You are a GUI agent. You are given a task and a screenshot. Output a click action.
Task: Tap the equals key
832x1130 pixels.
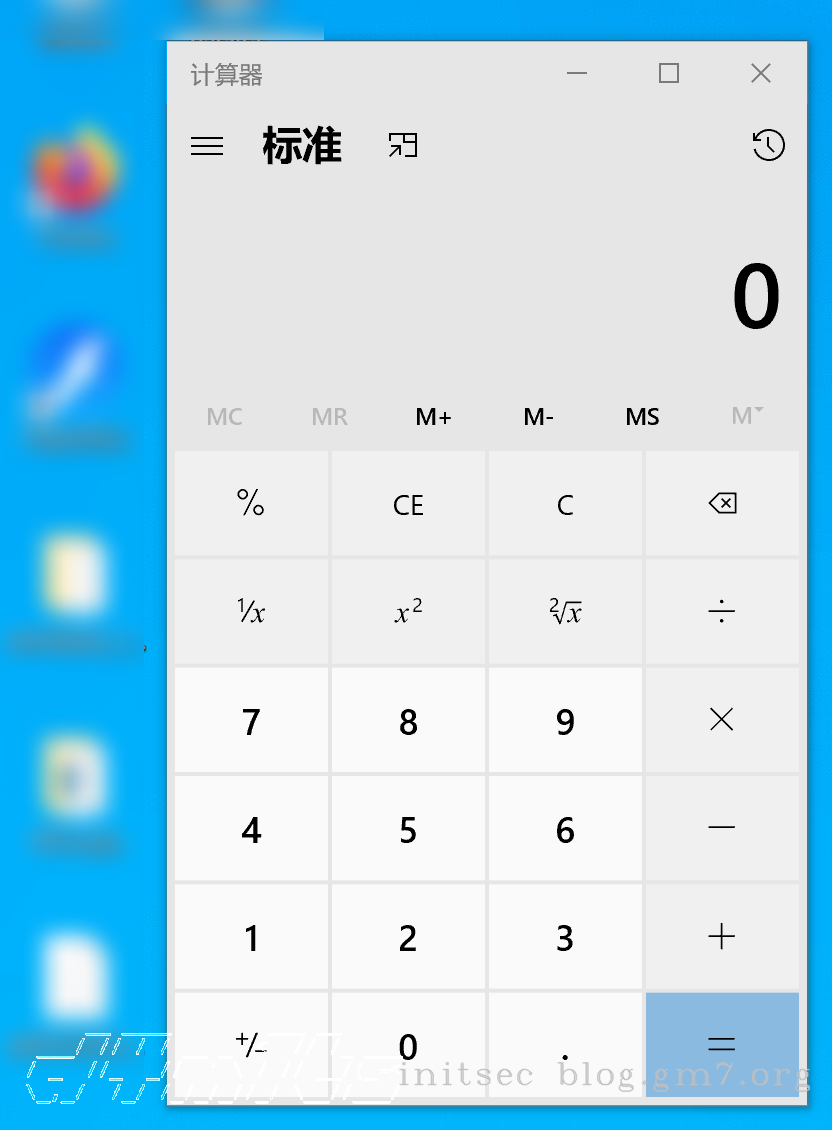point(722,1045)
